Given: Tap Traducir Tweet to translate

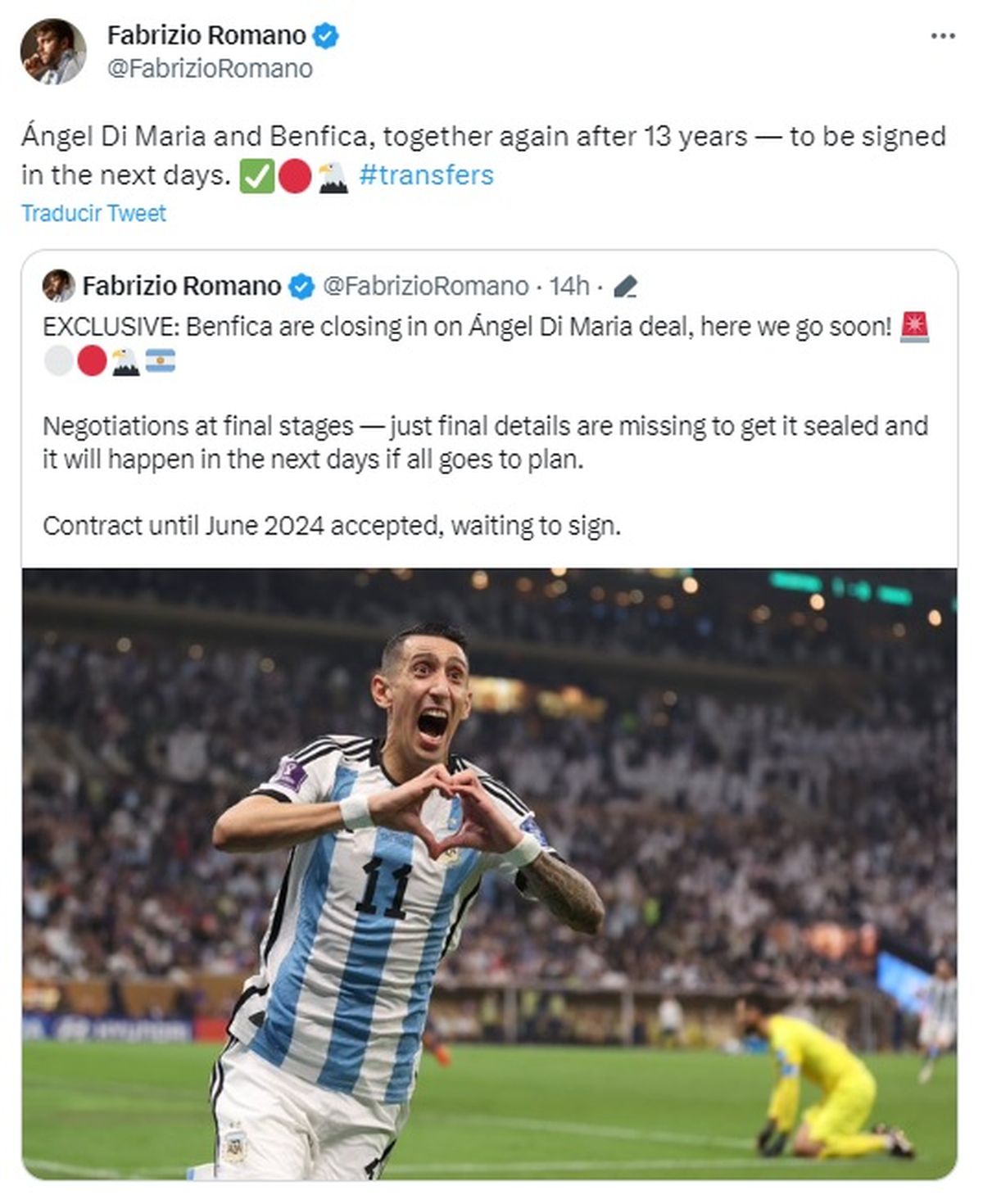Looking at the screenshot, I should coord(93,214).
